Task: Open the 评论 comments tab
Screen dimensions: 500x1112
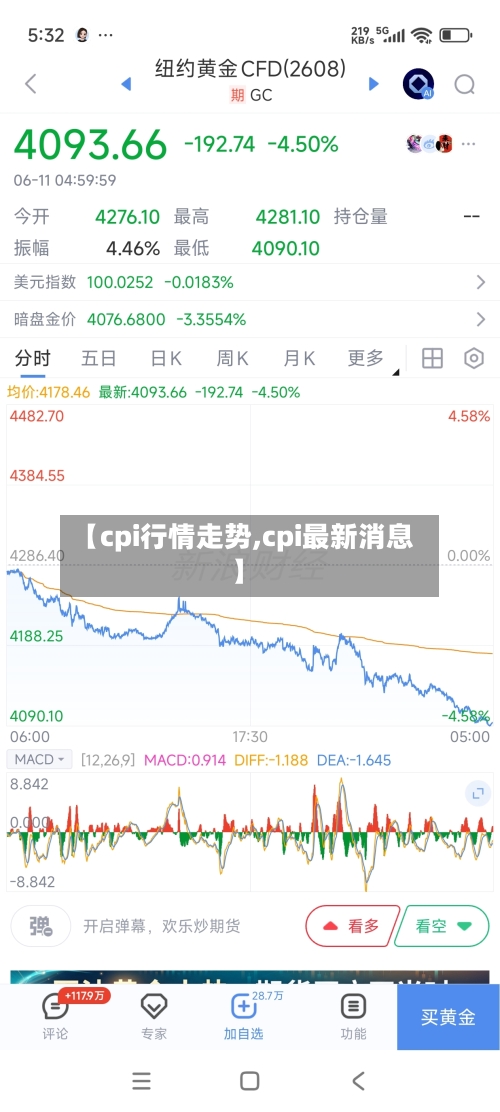Action: [55, 1015]
